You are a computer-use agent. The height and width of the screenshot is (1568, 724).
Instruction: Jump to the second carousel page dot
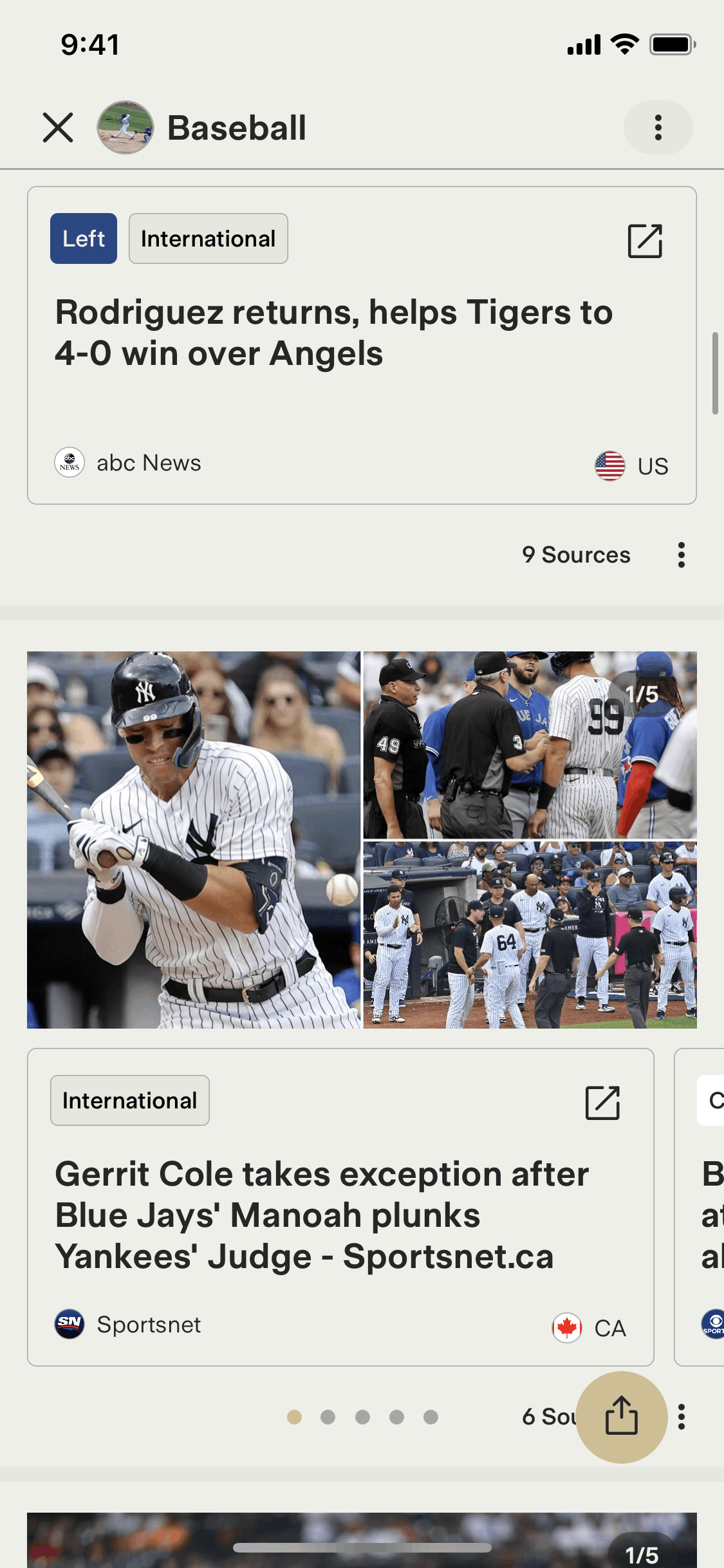click(x=328, y=1417)
